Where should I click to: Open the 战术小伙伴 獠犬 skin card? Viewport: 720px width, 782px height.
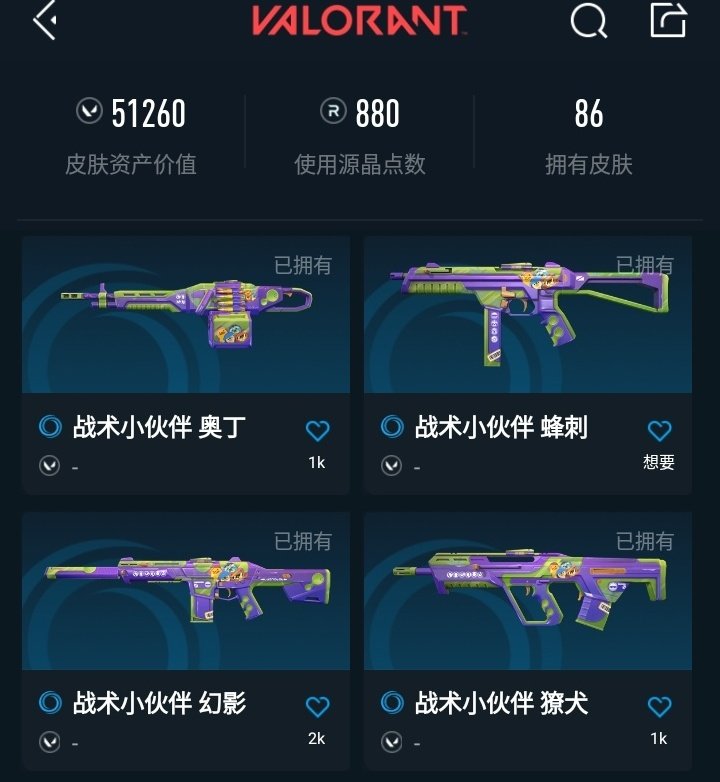tap(528, 592)
